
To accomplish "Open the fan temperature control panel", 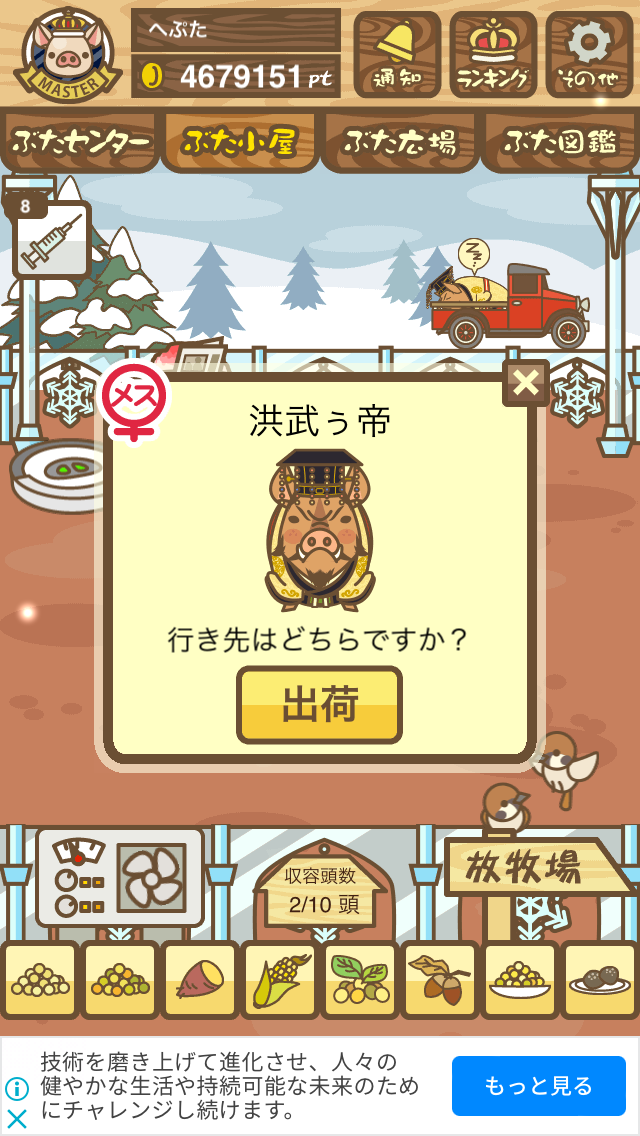I will coord(120,877).
